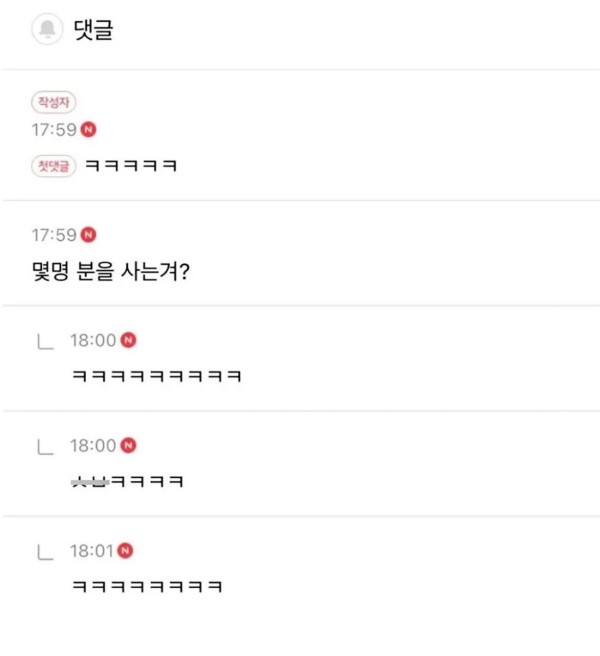Toggle the comment notification bell

pos(46,31)
